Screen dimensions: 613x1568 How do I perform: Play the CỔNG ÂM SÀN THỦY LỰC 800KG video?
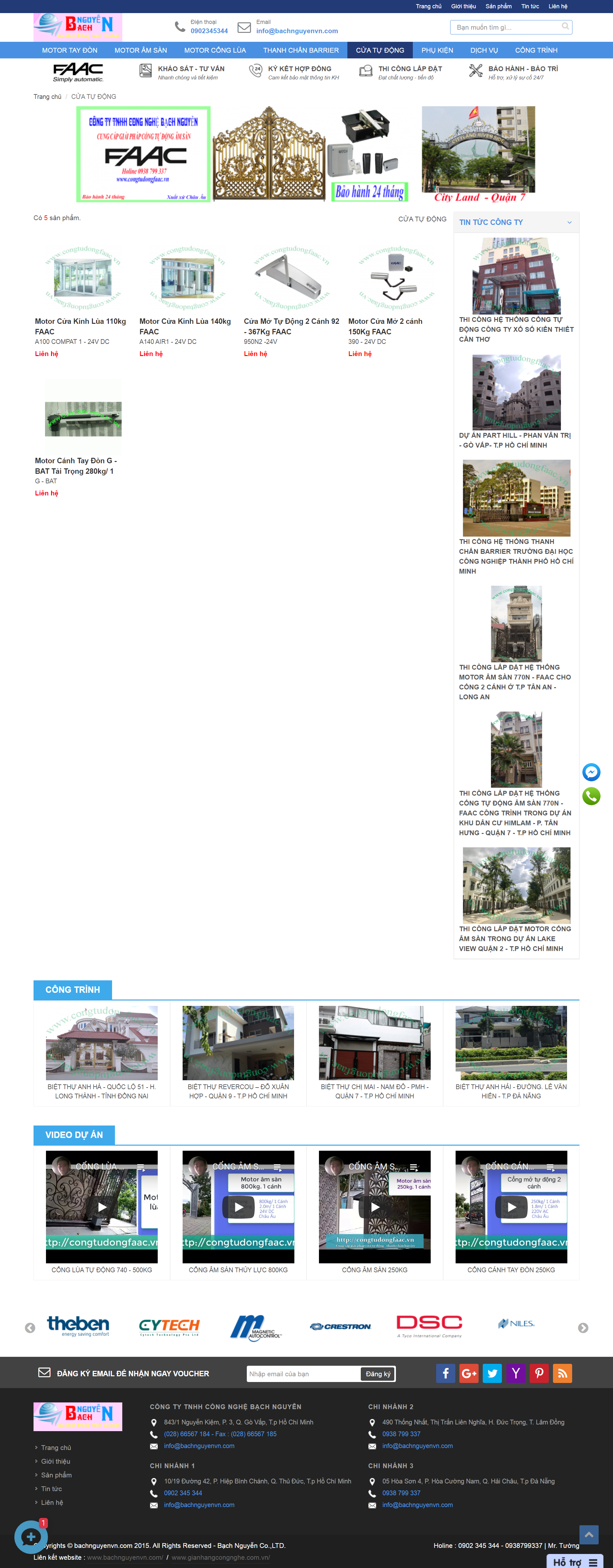point(238,1207)
